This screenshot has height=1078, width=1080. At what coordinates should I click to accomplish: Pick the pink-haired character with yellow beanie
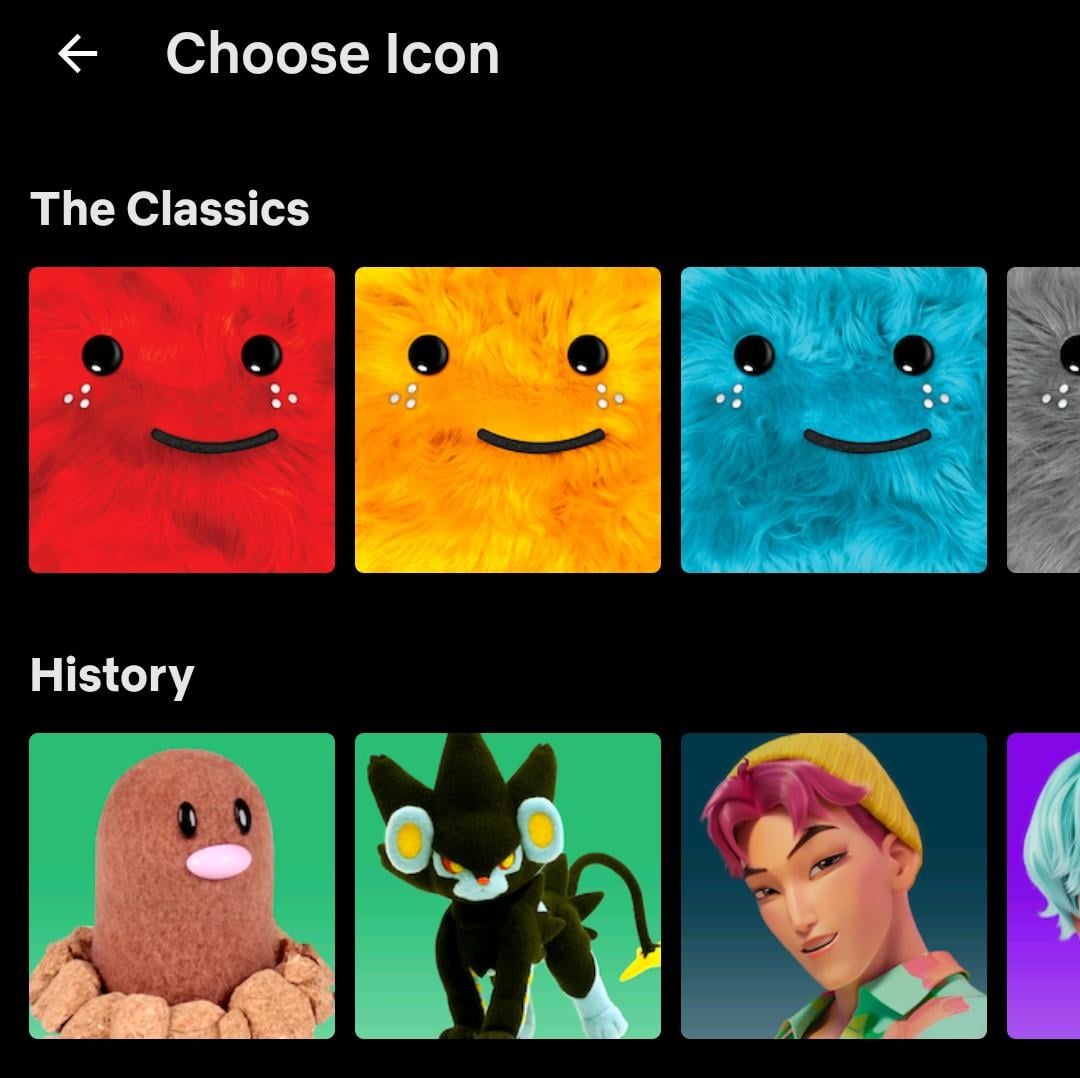833,886
